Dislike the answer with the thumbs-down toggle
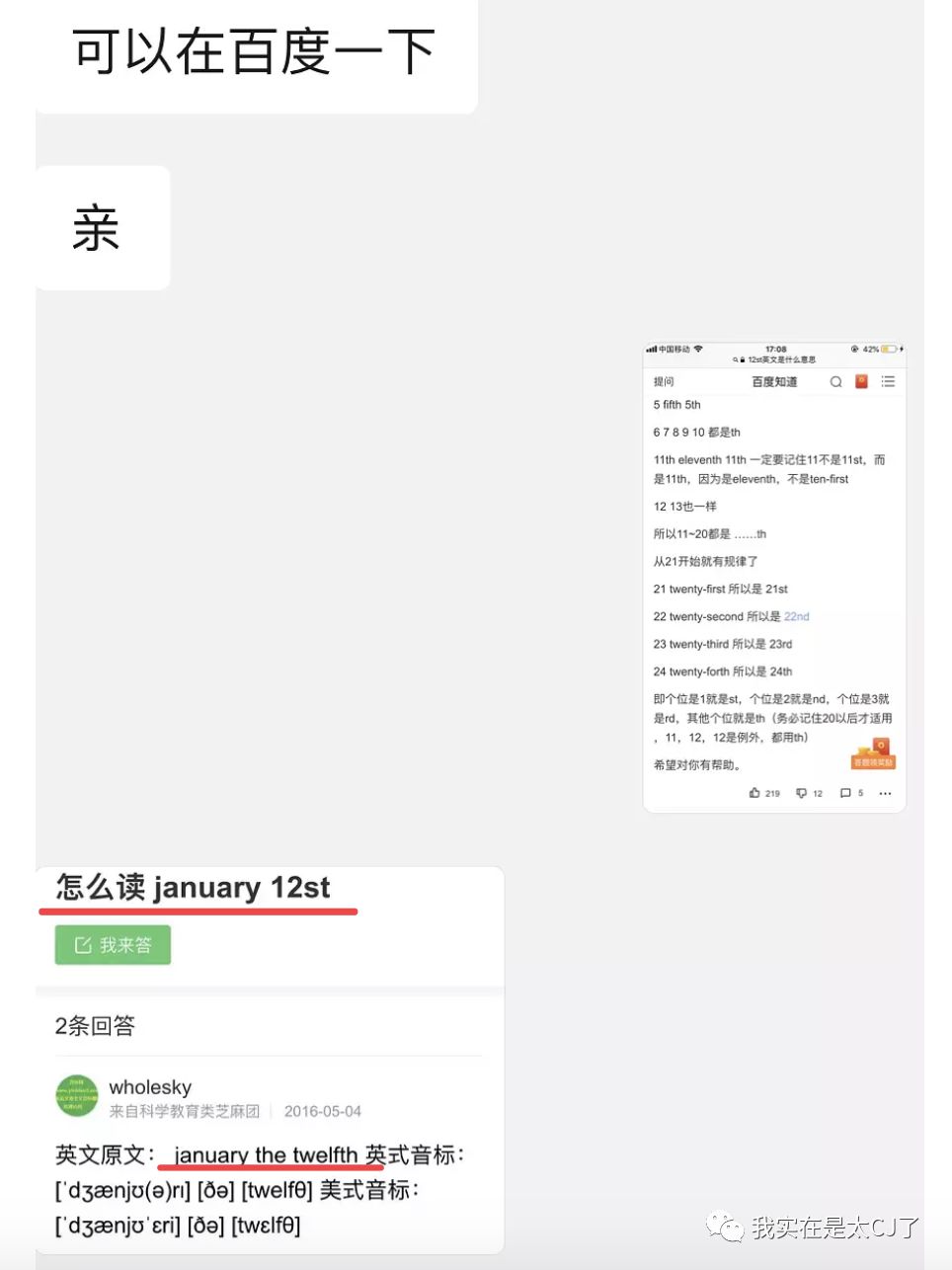The height and width of the screenshot is (1270, 952). (x=802, y=793)
